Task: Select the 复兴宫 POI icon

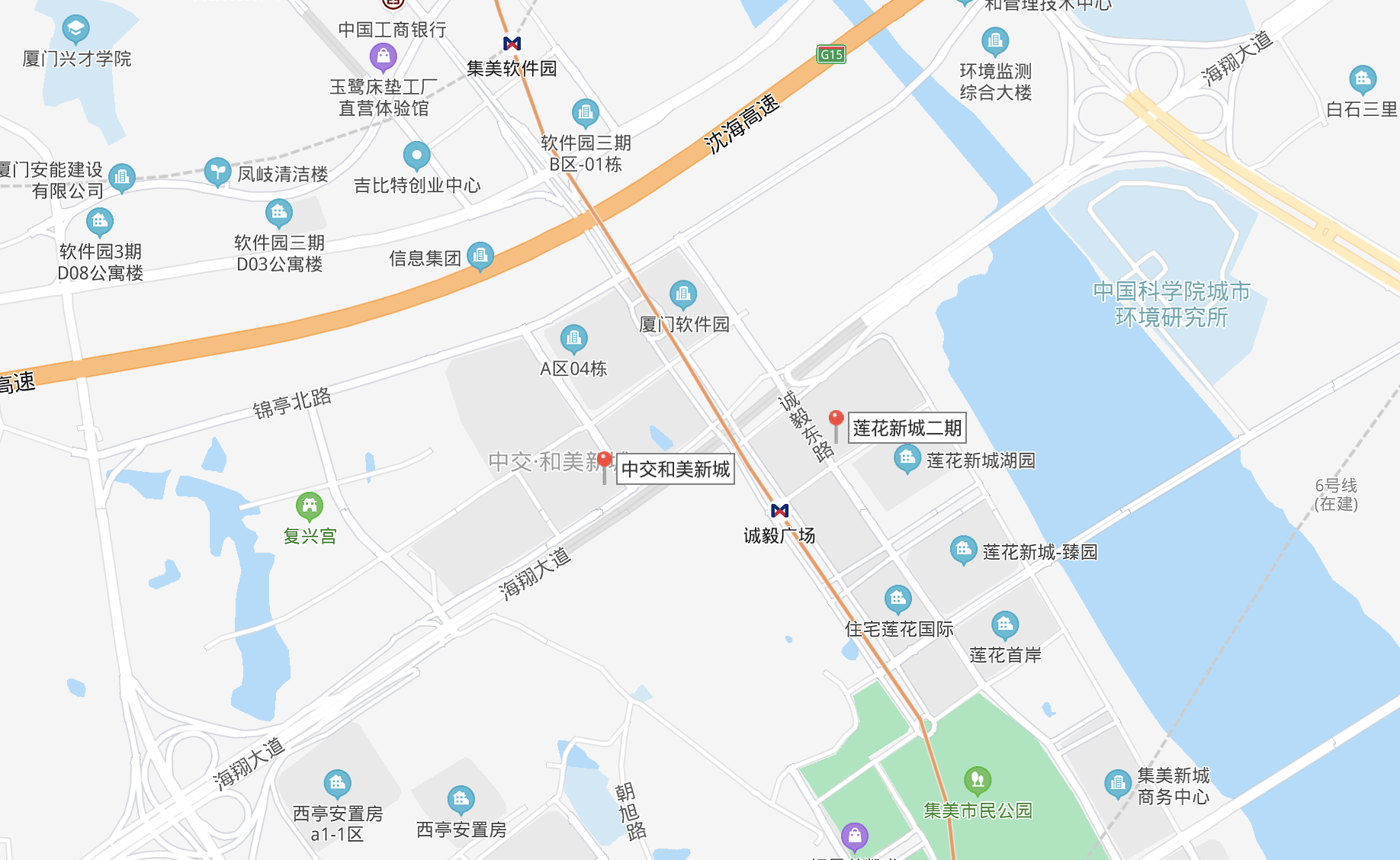Action: [x=309, y=505]
